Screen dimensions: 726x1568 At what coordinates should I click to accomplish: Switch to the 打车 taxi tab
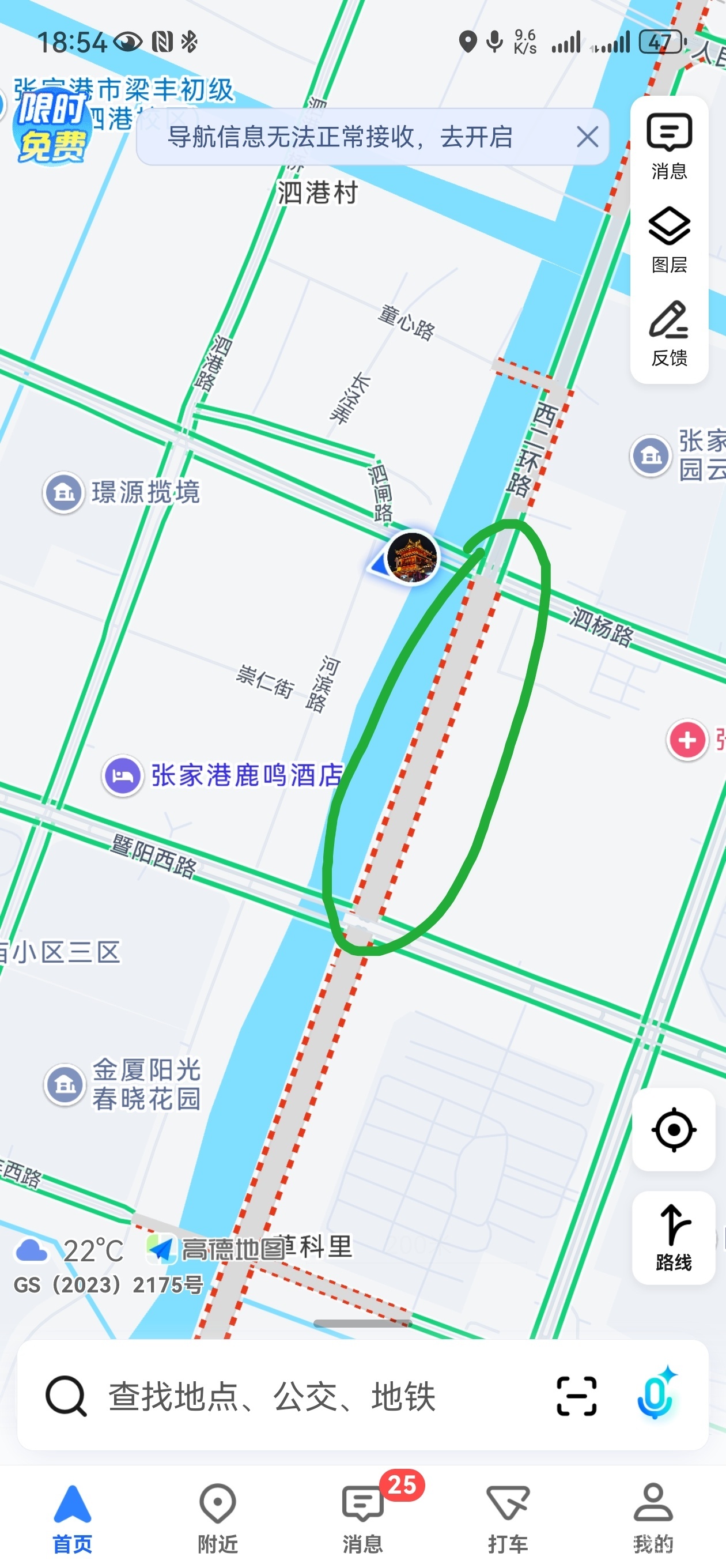tap(508, 1517)
